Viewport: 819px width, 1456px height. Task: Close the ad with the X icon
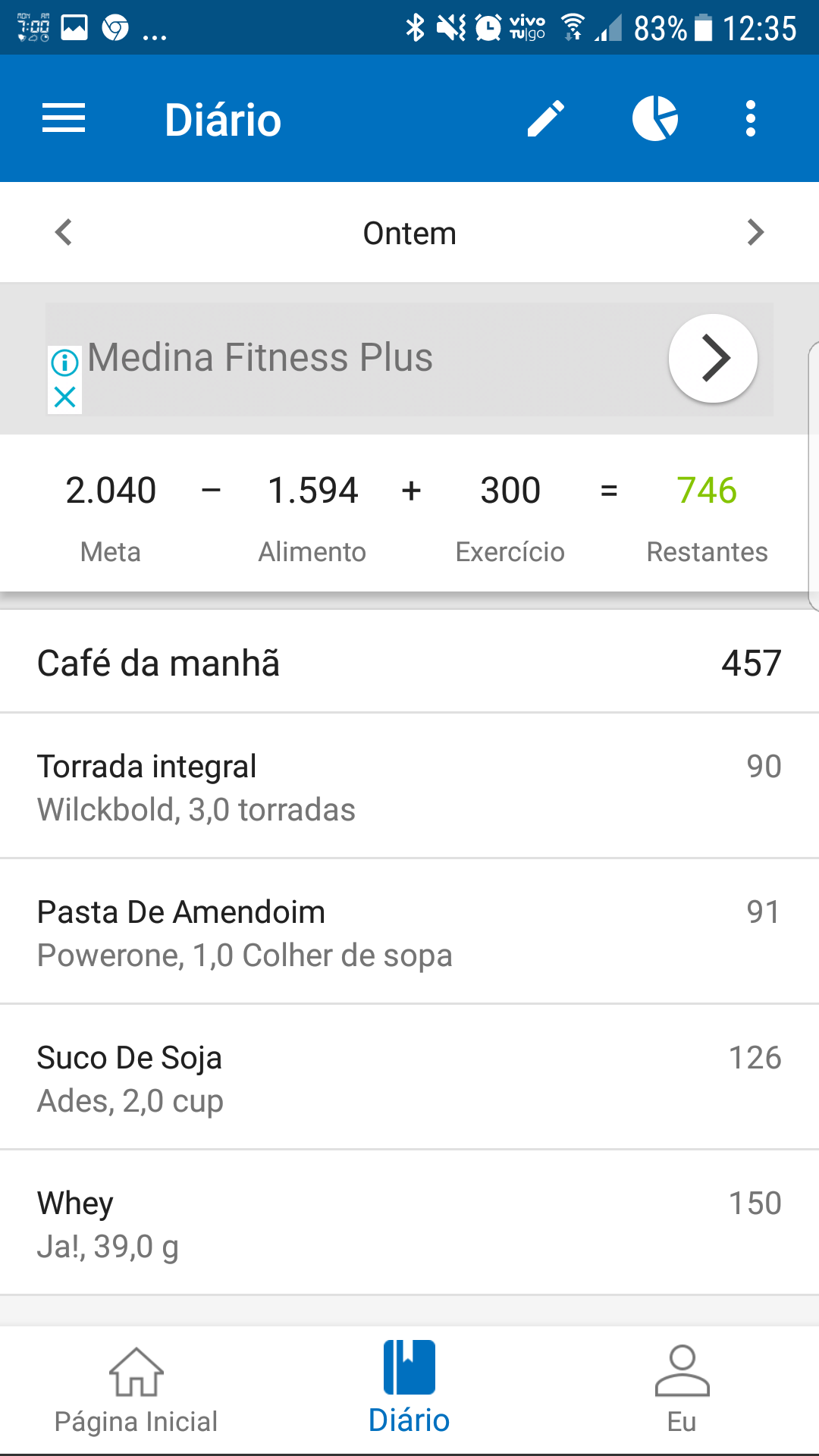pos(65,397)
